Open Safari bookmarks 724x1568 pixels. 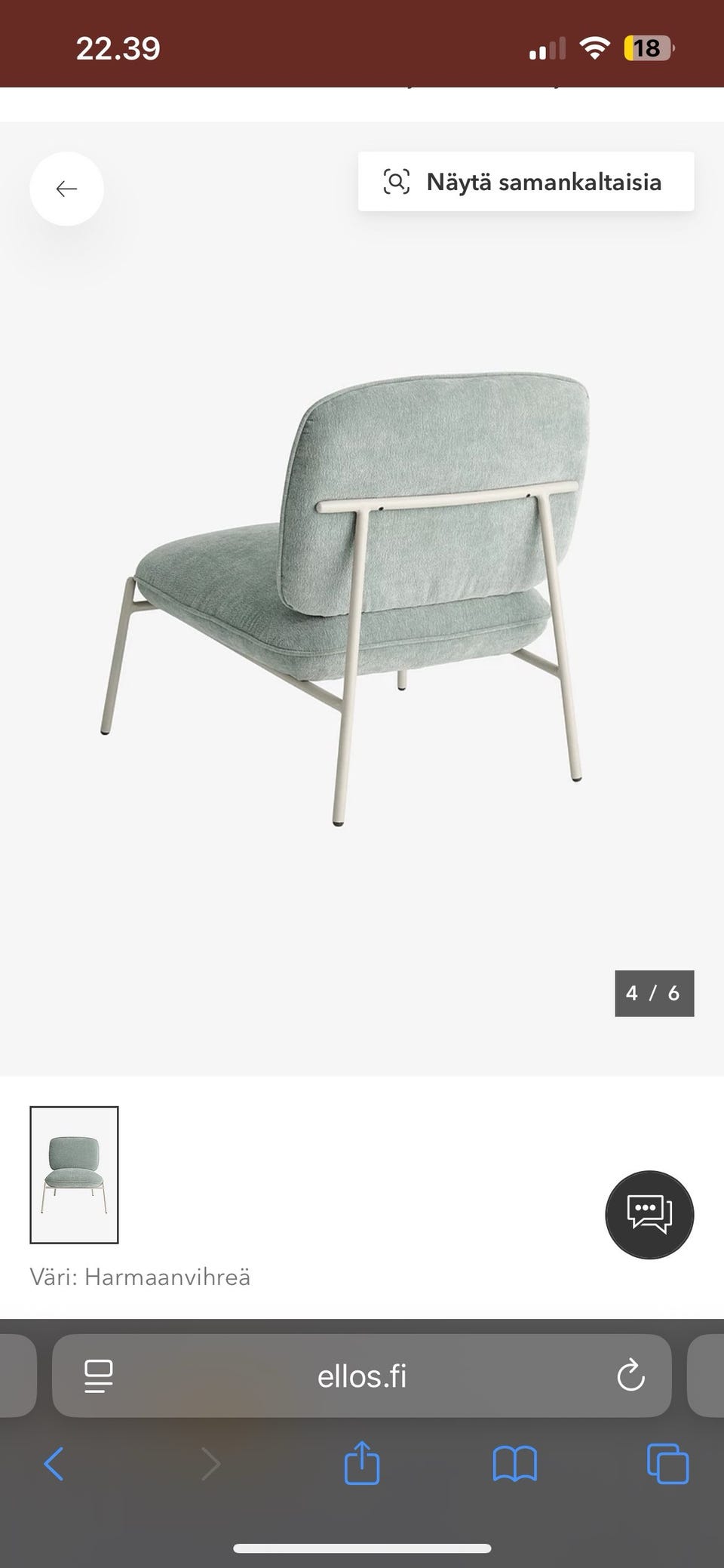pyautogui.click(x=514, y=1464)
